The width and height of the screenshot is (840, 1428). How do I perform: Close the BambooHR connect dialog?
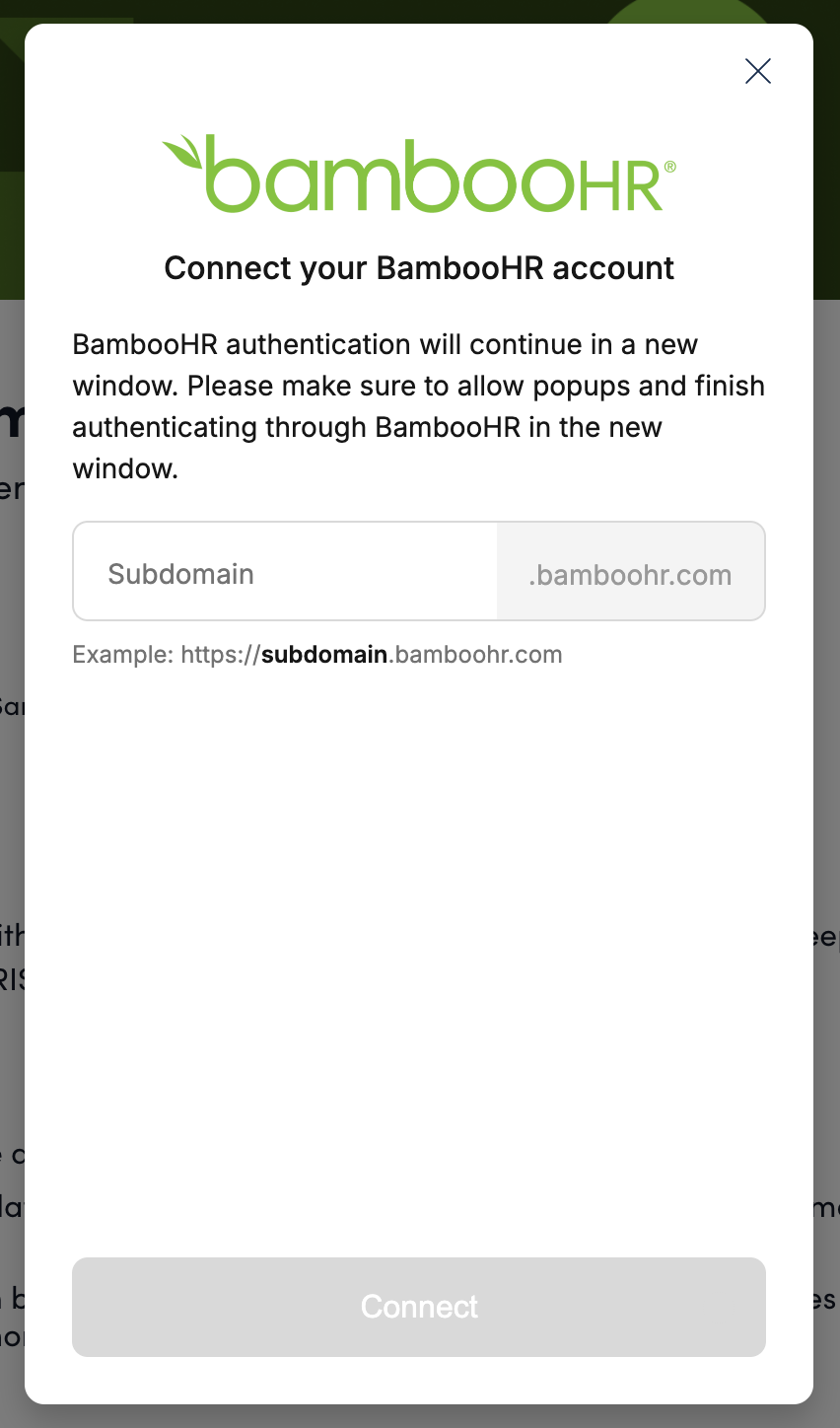click(x=757, y=71)
